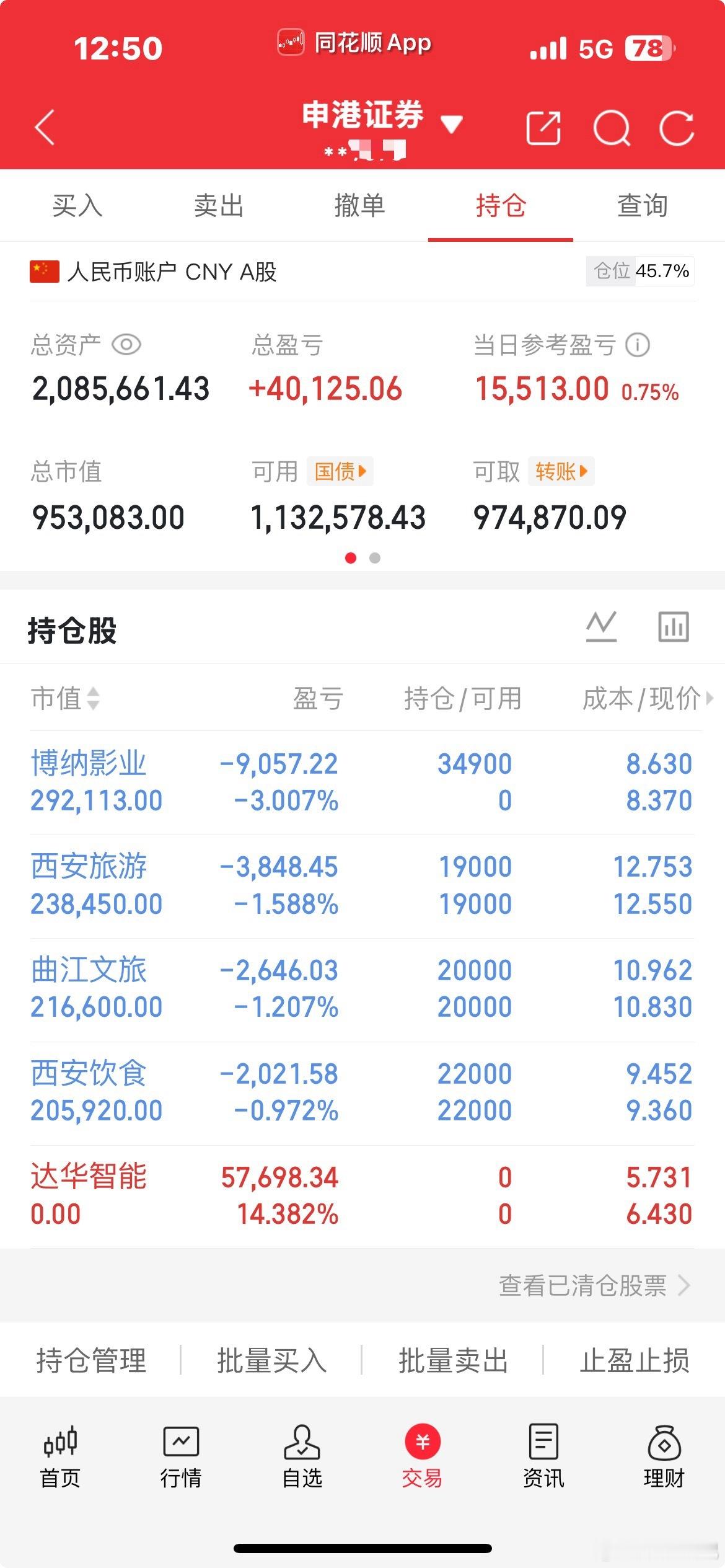Select the bar chart view for holdings
Screen dimensions: 725x1568
tap(673, 626)
